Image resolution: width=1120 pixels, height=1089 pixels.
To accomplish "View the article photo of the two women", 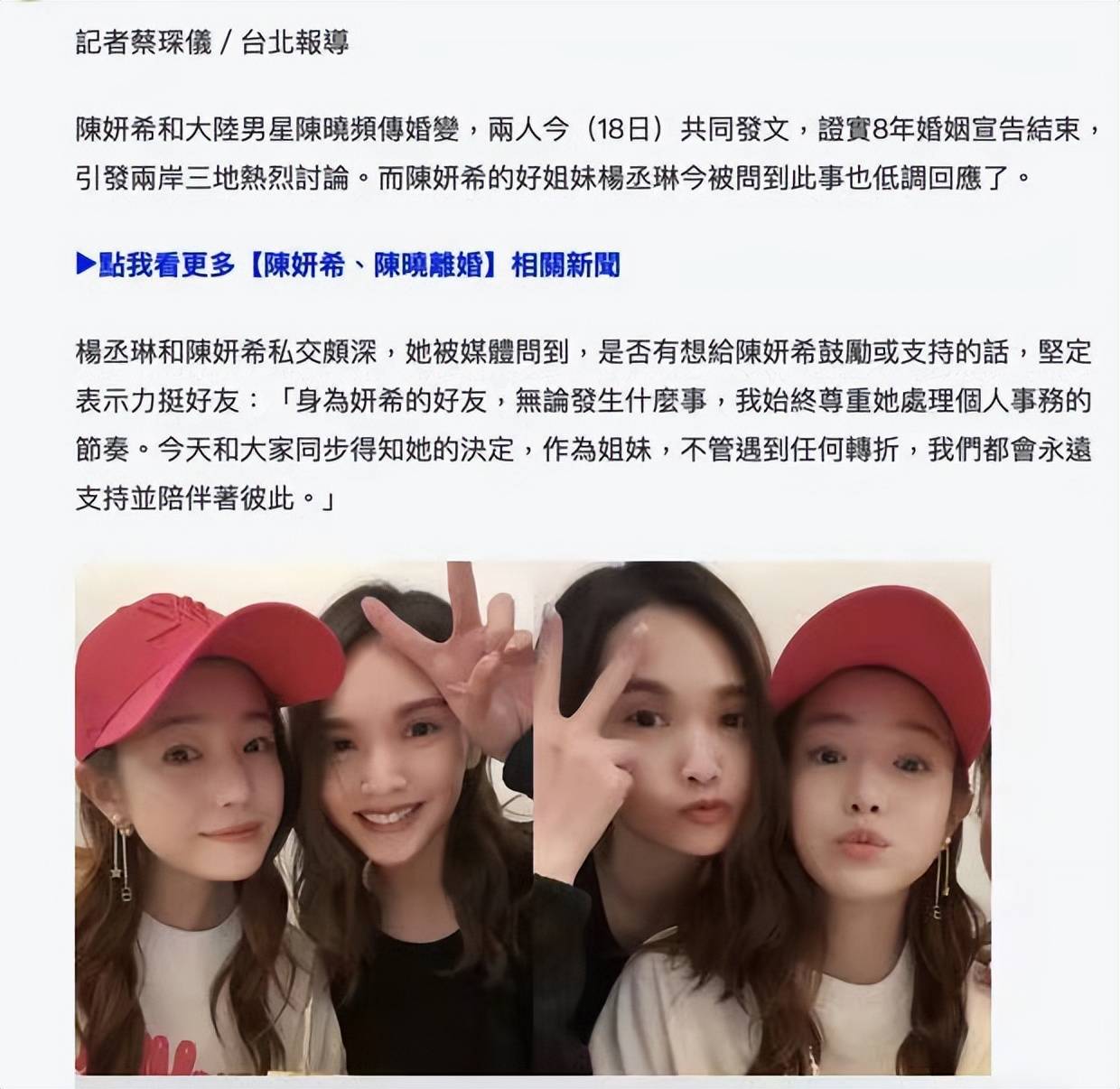I will coord(533,817).
